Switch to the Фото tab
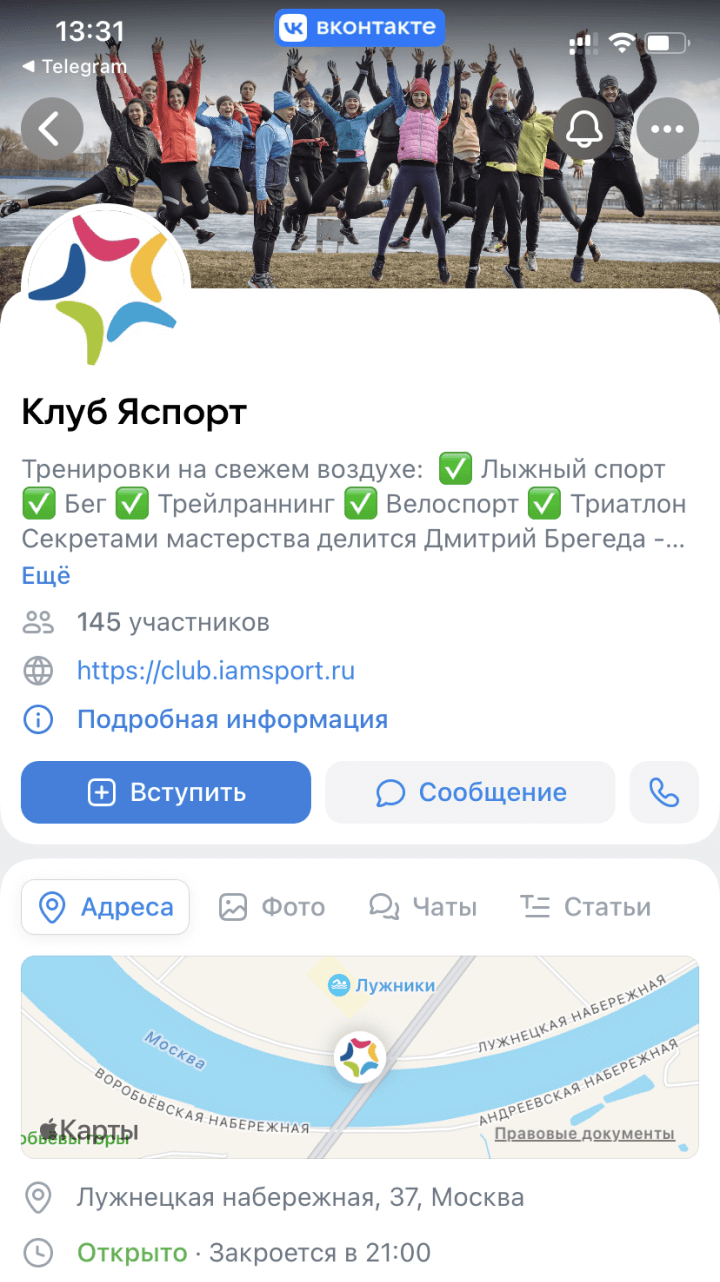Image resolution: width=720 pixels, height=1282 pixels. click(272, 907)
